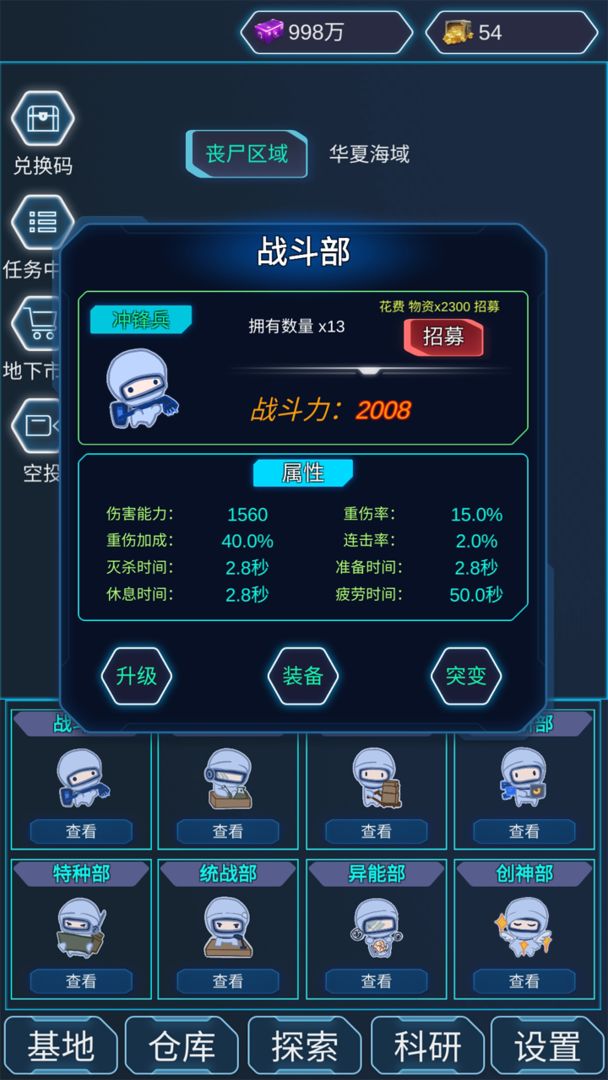Open the 仓库 warehouse tab

click(182, 1046)
